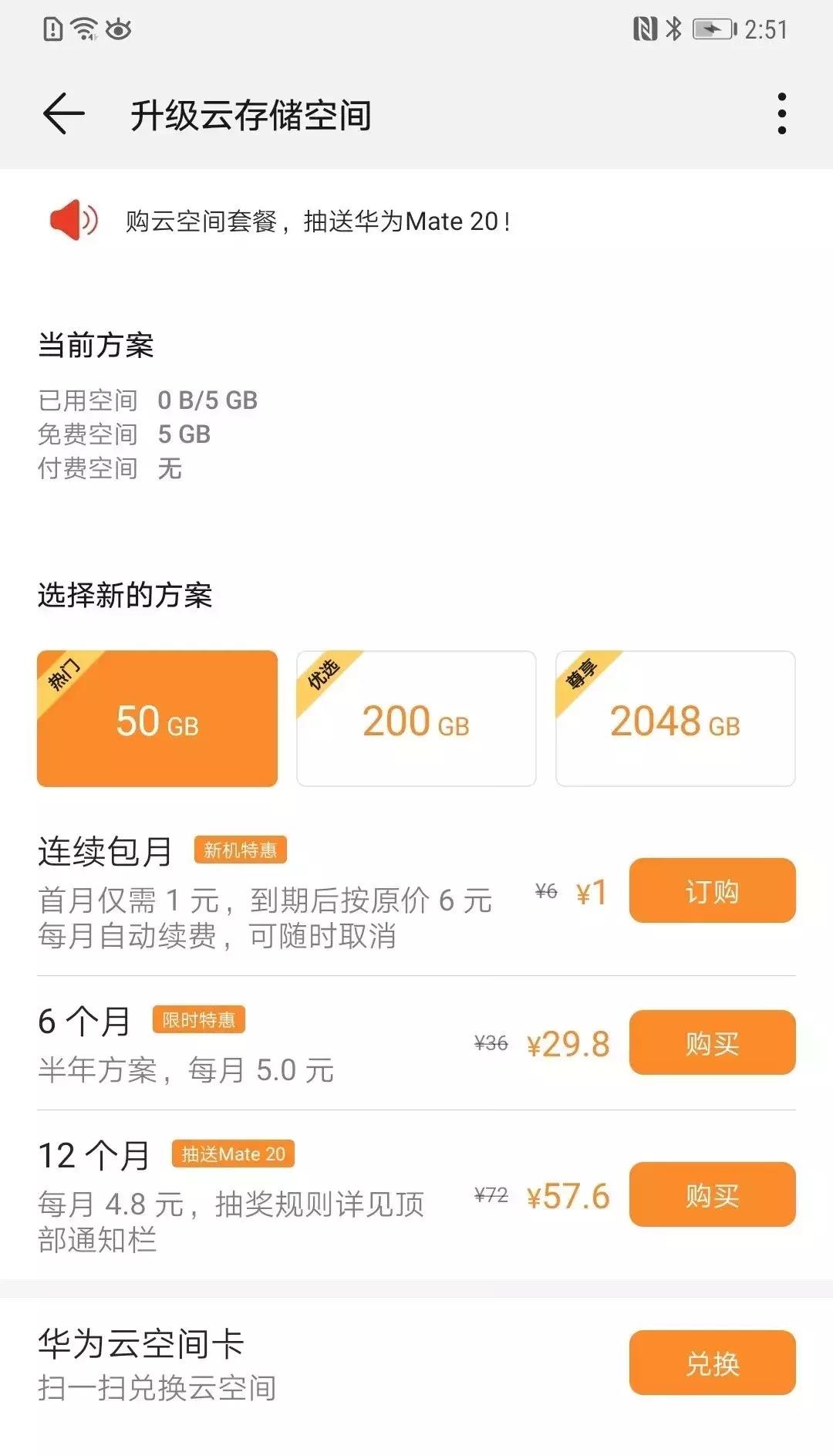Tap 兑换 to redeem a cloud space card
Image resolution: width=833 pixels, height=1456 pixels.
coord(711,1364)
